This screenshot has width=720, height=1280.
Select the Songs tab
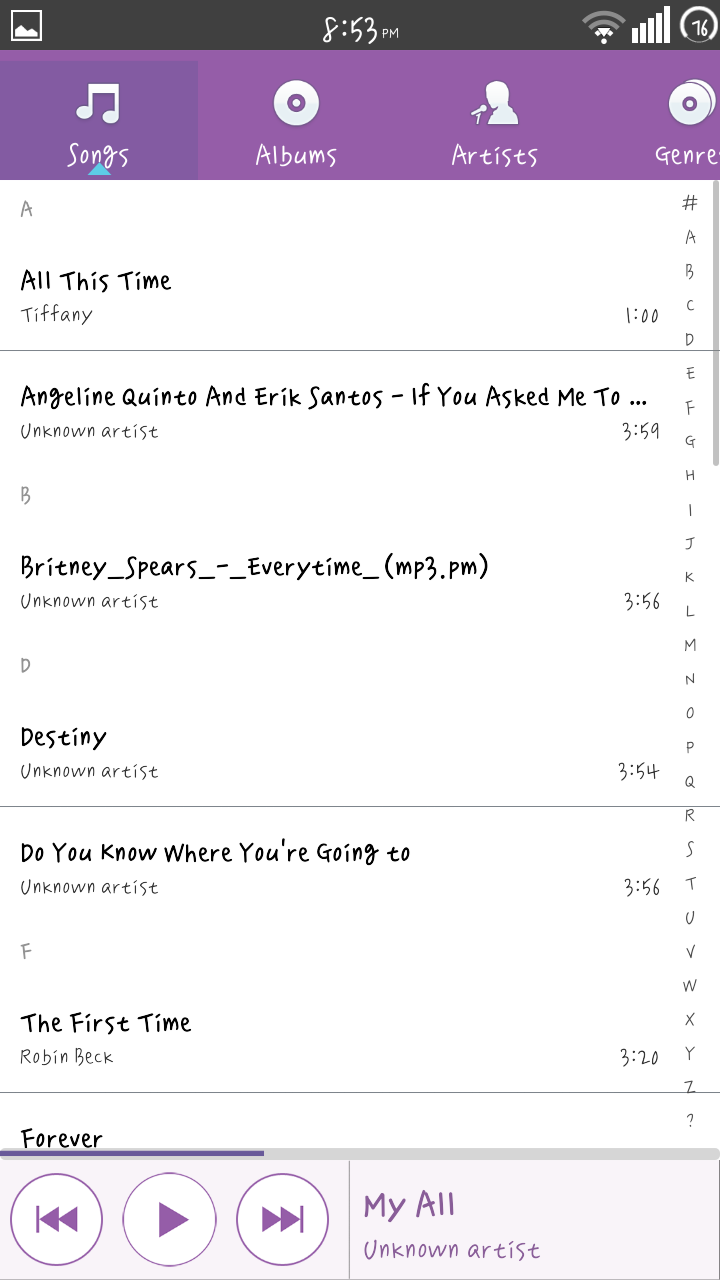tap(99, 121)
